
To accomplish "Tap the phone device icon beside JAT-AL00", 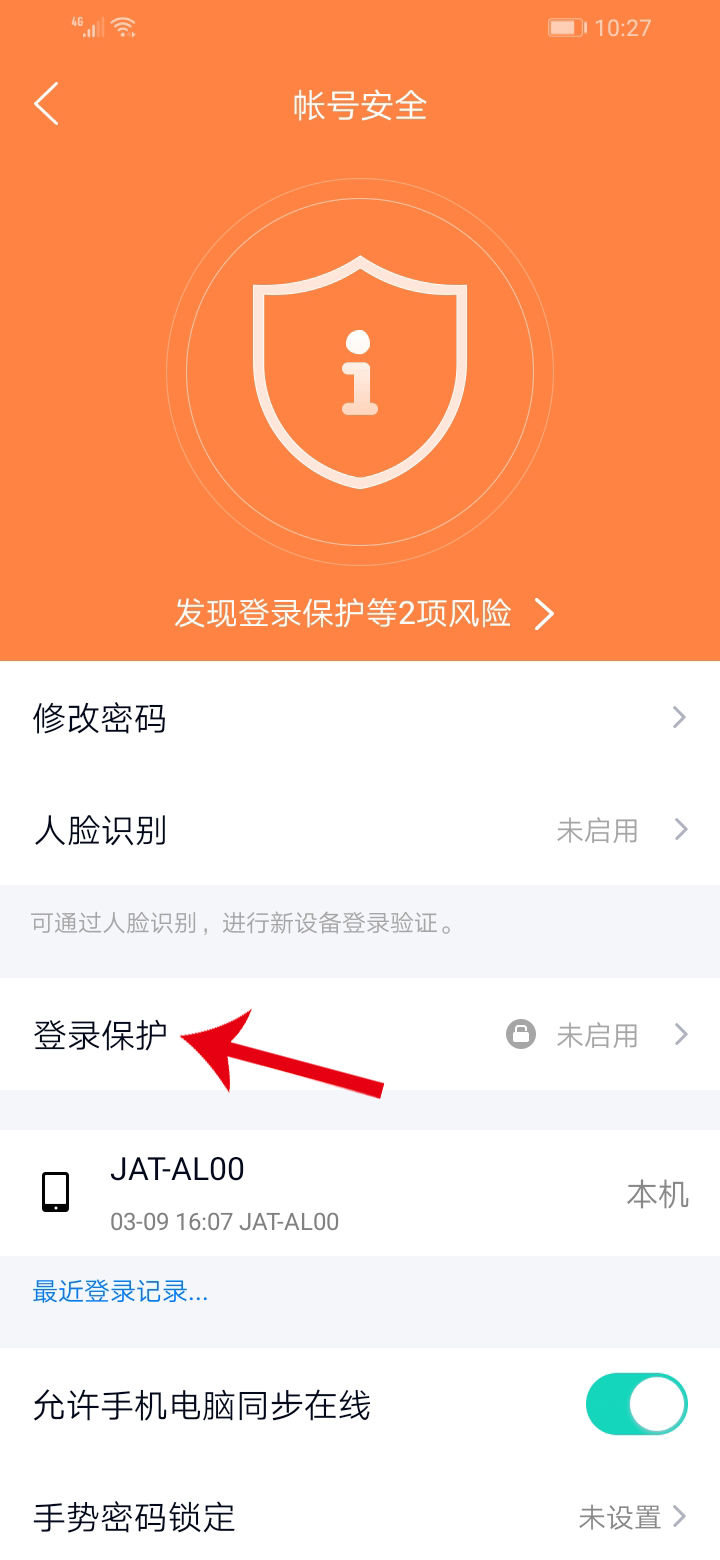I will coord(57,1192).
